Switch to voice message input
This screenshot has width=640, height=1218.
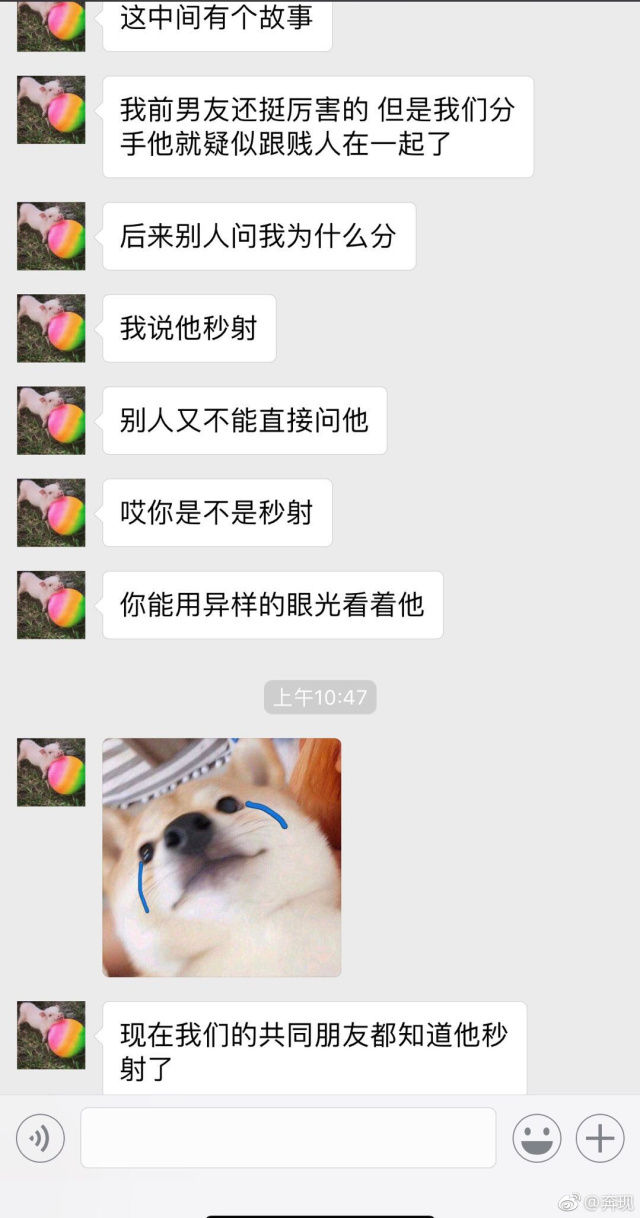click(x=40, y=1138)
